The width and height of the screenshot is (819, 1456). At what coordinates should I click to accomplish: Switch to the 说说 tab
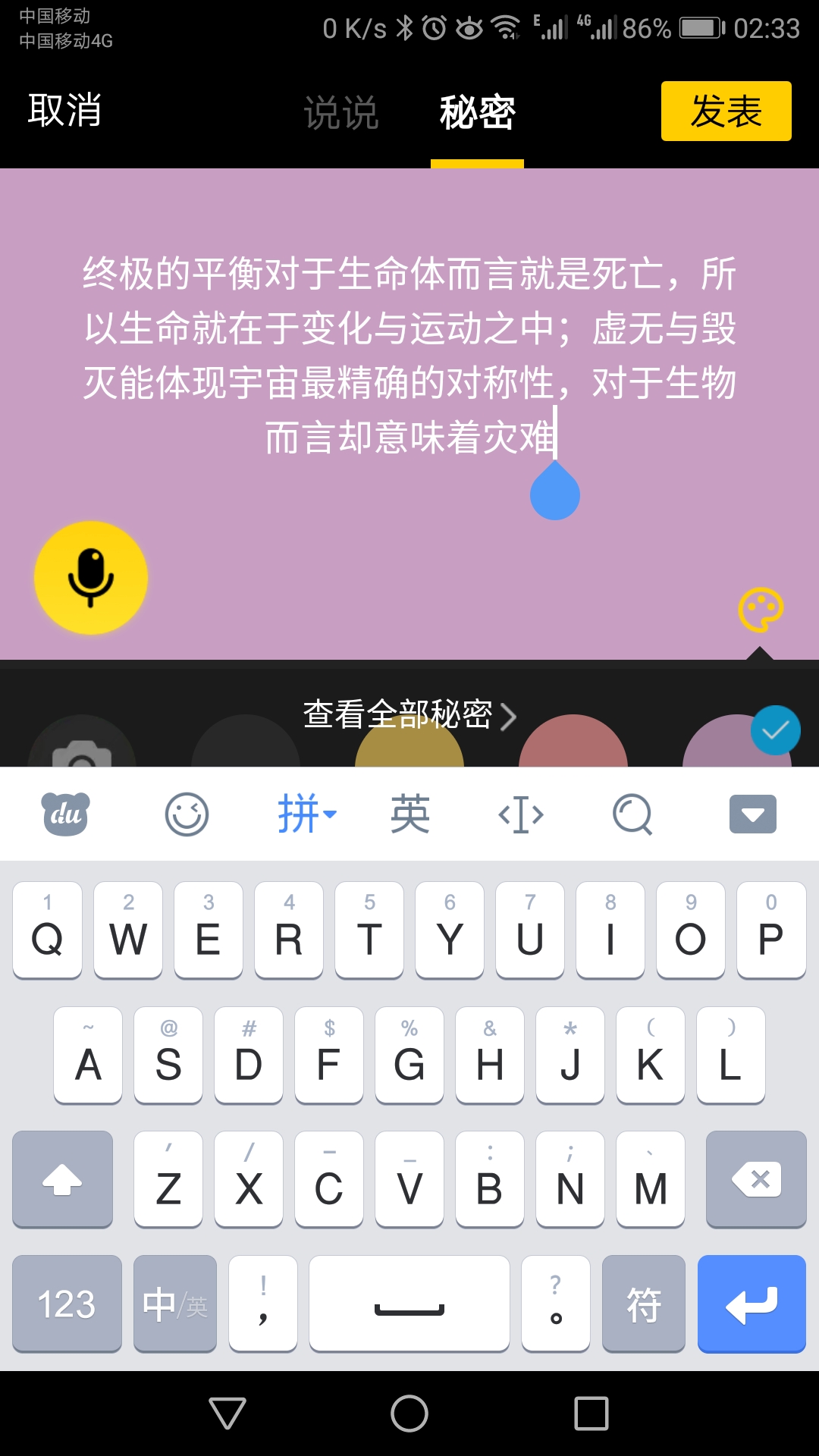pyautogui.click(x=340, y=113)
